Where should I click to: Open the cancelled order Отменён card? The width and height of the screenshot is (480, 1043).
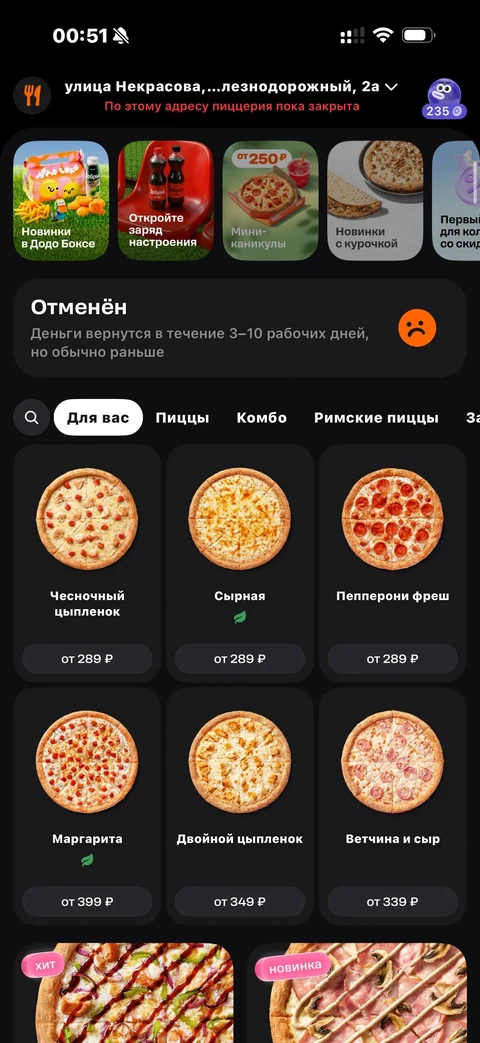tap(240, 328)
